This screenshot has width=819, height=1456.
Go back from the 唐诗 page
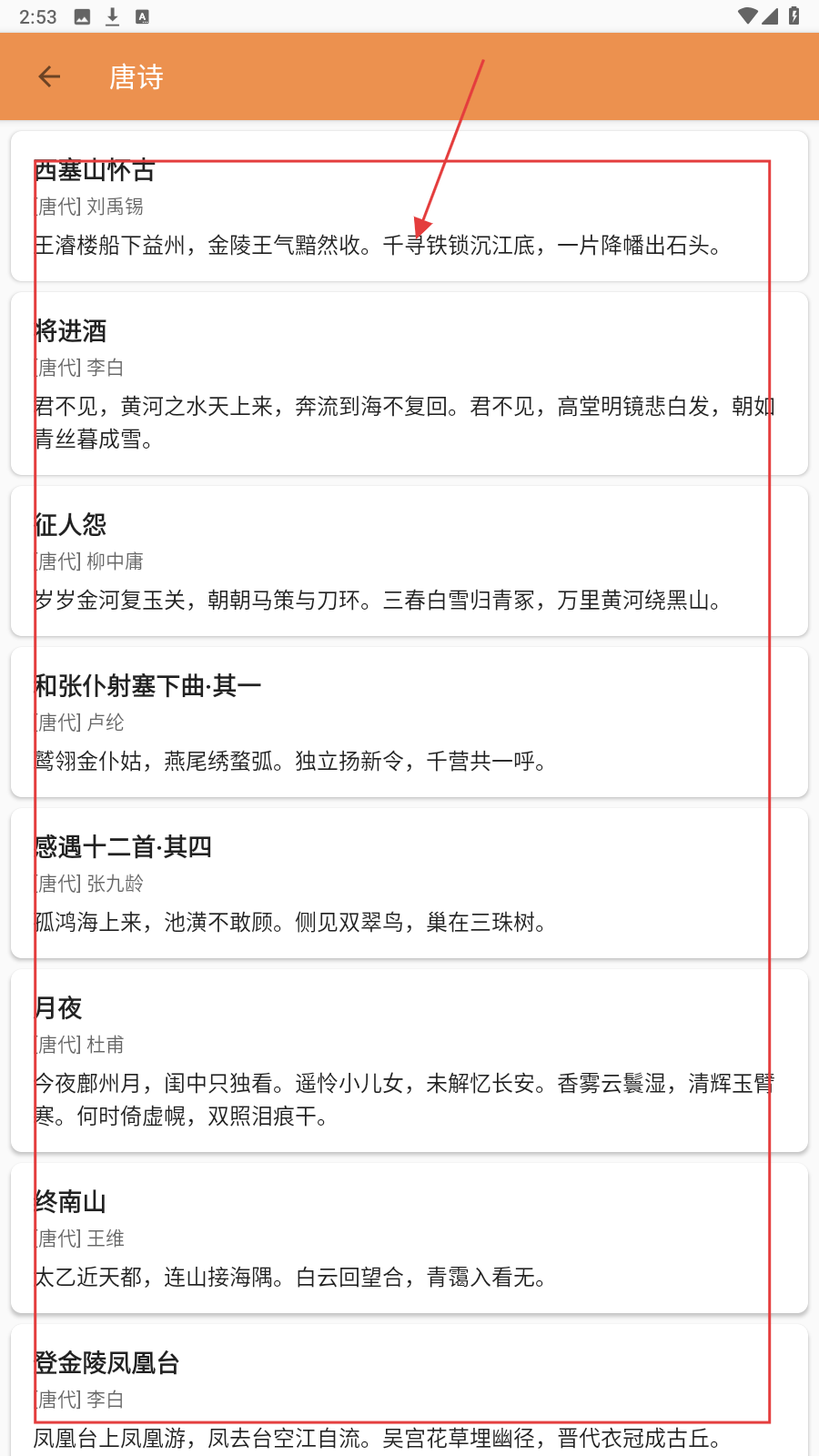pos(49,77)
